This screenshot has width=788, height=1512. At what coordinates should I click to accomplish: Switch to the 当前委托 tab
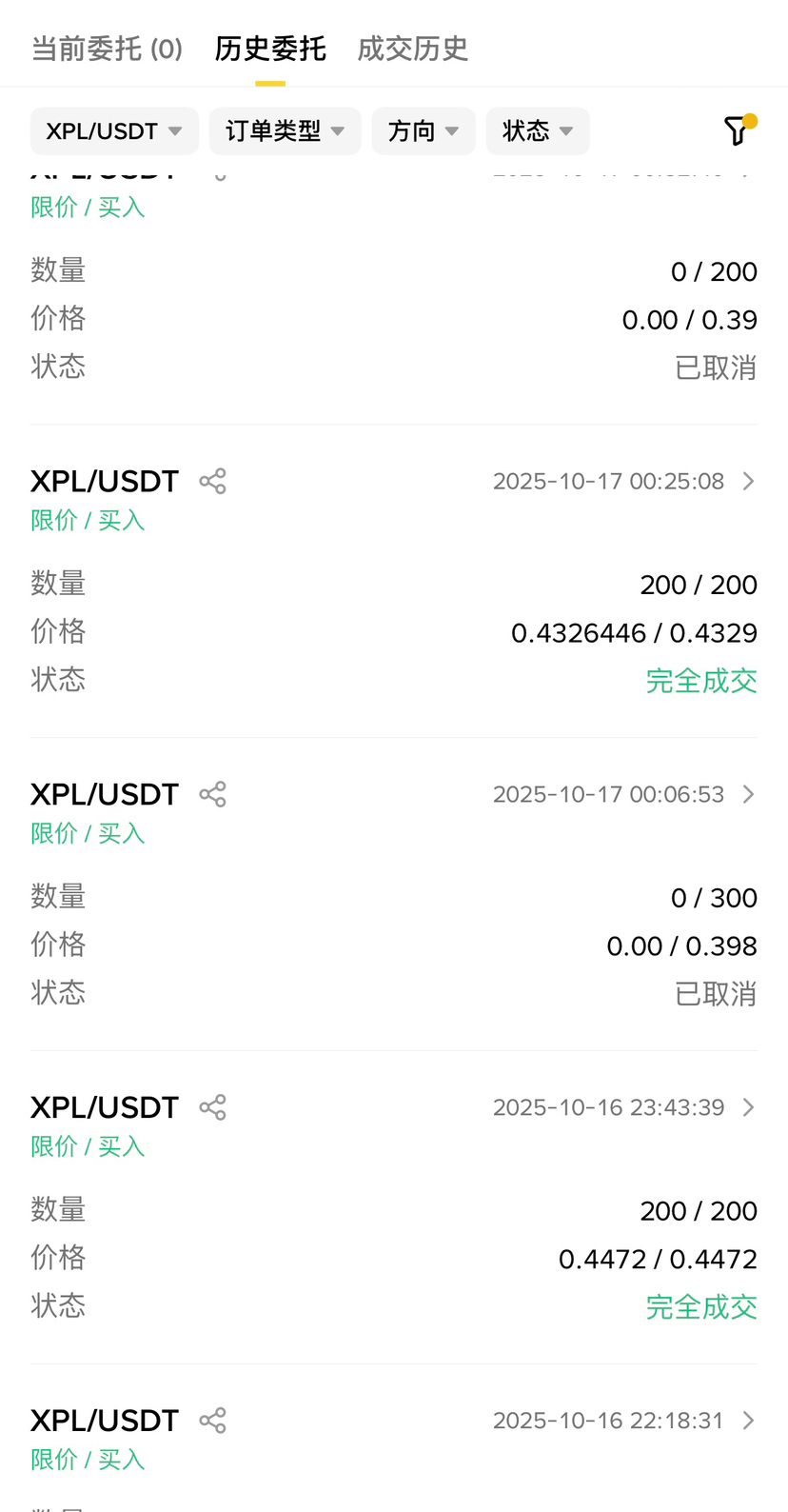click(x=107, y=49)
